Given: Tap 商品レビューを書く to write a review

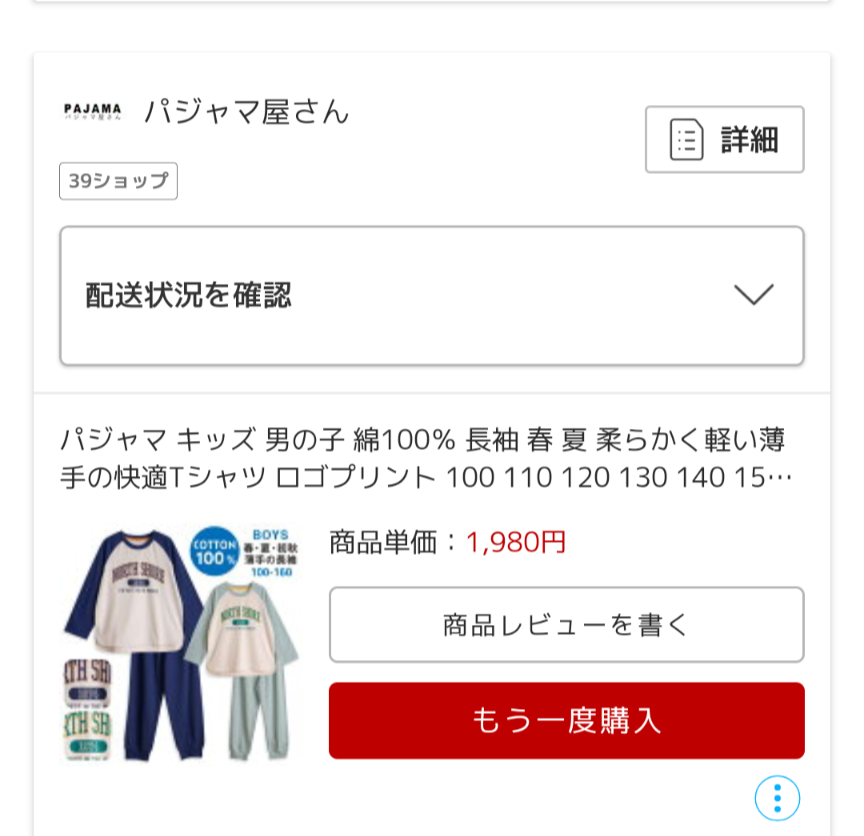Looking at the screenshot, I should 566,625.
